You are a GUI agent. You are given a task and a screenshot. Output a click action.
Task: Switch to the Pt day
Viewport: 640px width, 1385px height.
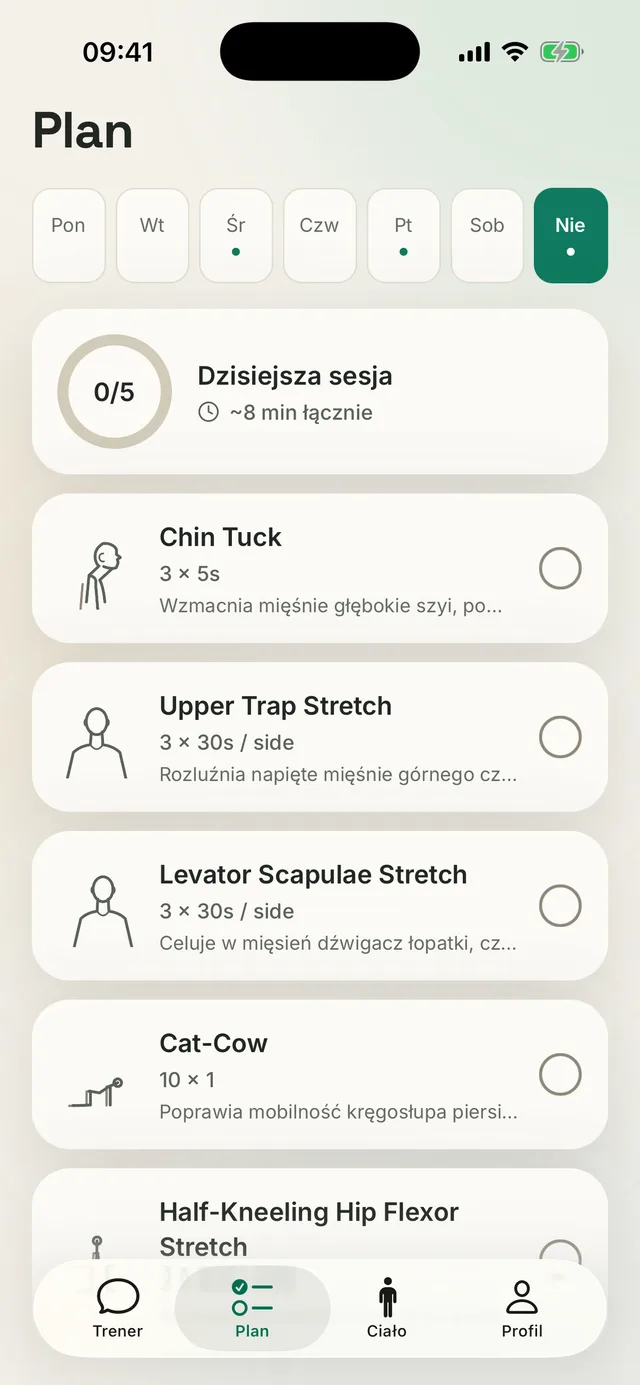click(404, 235)
